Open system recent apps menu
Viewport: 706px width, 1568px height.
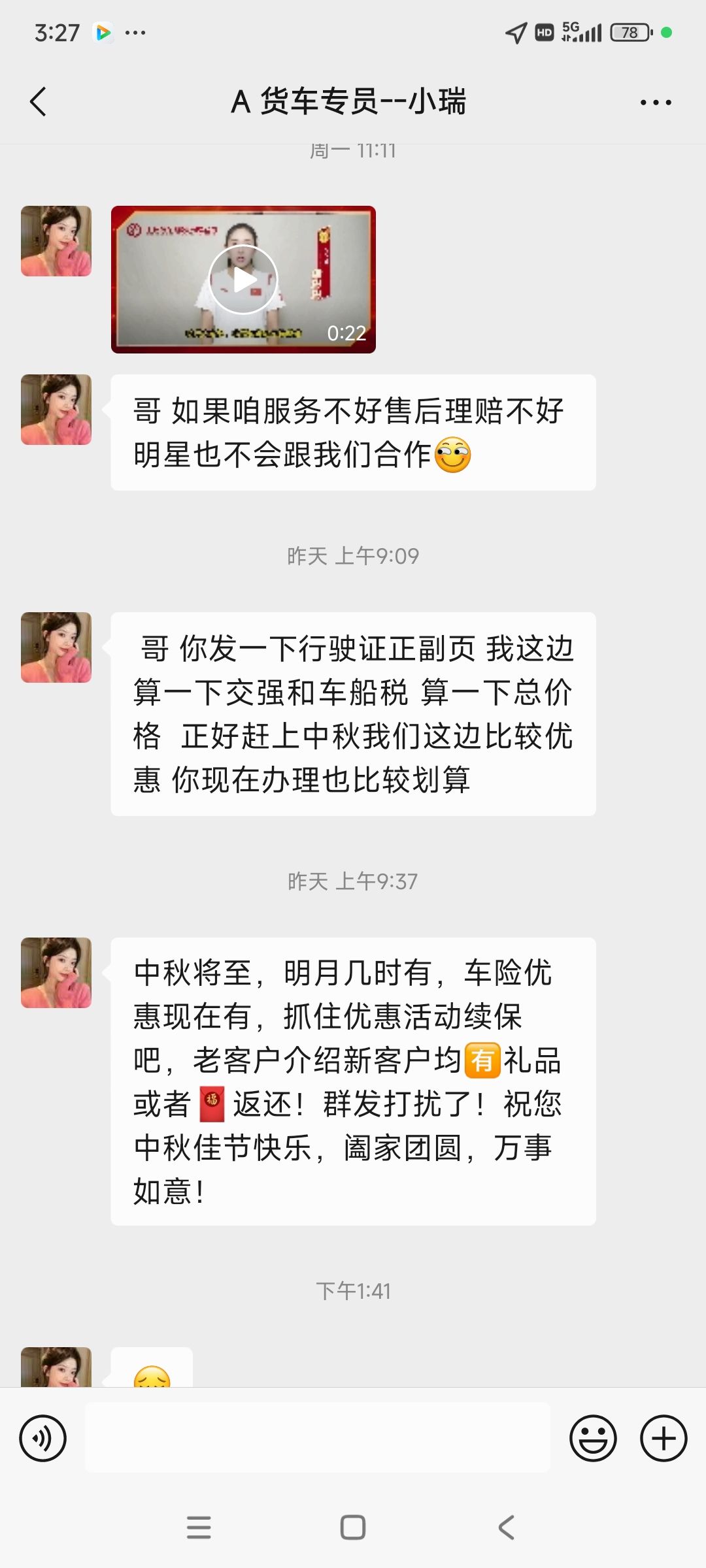click(x=199, y=1527)
